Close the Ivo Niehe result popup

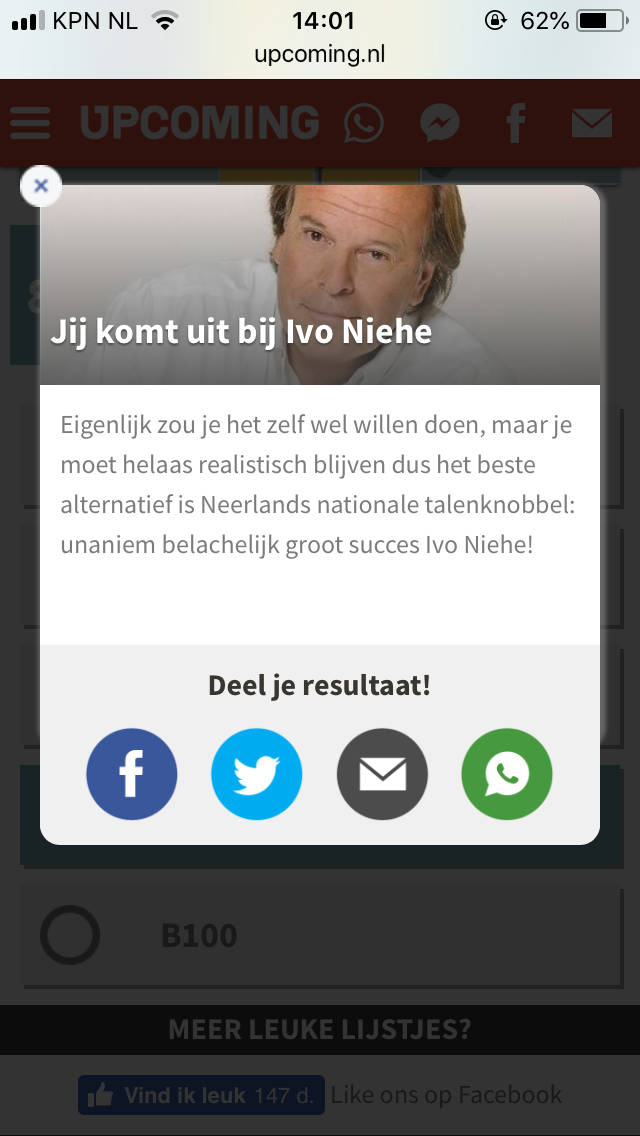click(41, 186)
